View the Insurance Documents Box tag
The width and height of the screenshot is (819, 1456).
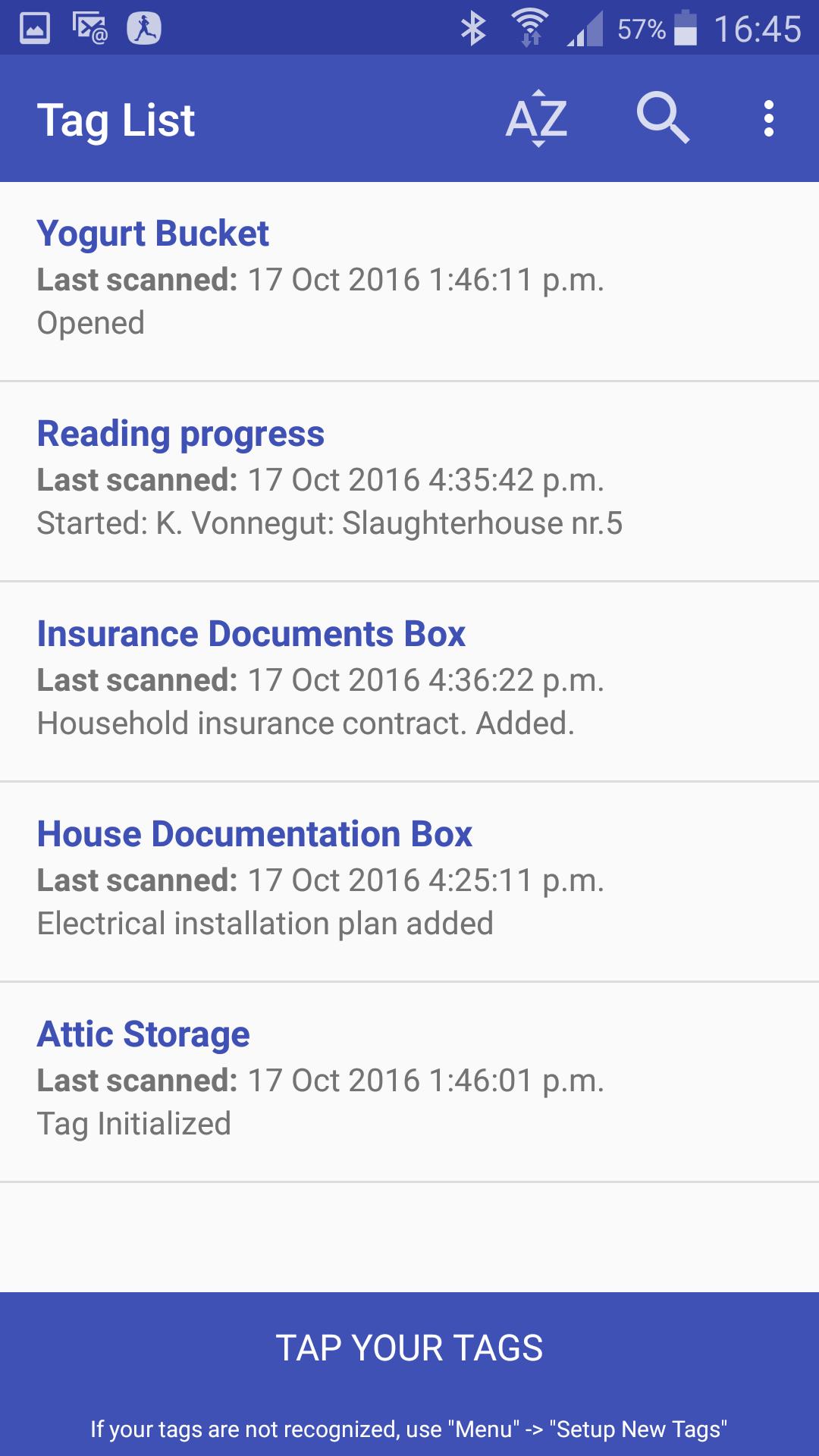(x=409, y=679)
